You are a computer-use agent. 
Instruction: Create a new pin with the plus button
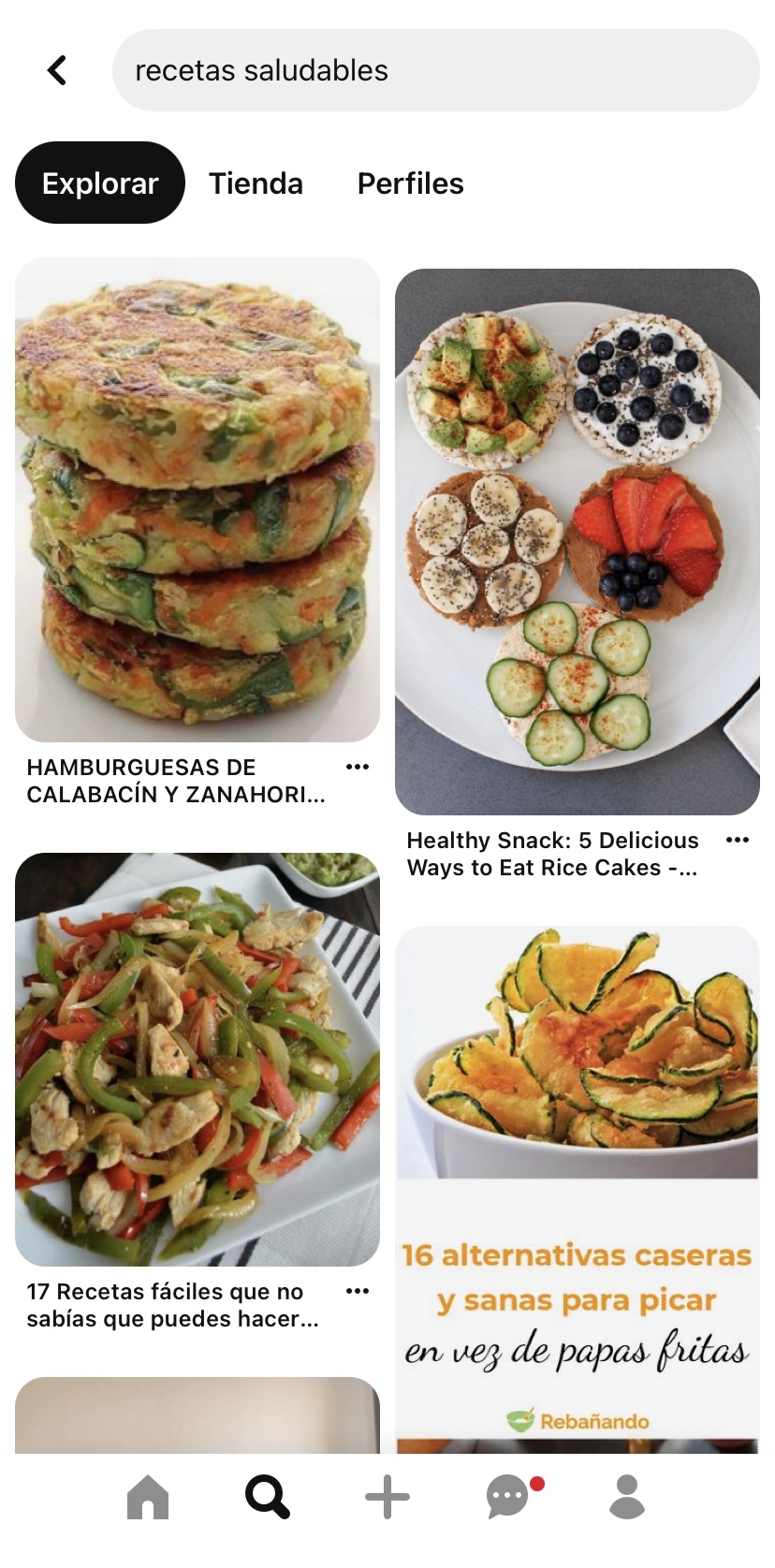click(x=387, y=1497)
